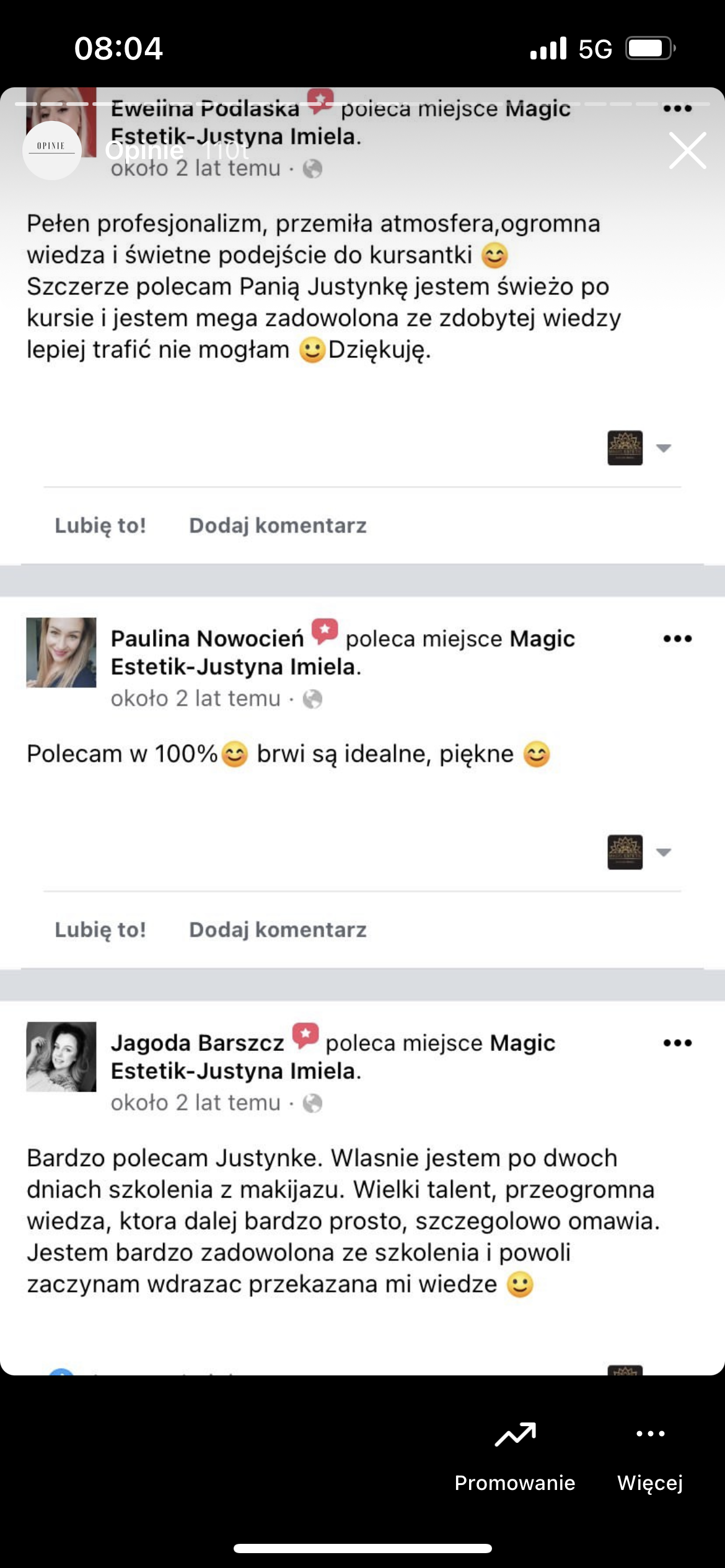Open the Opinie highlight avatar
Image resolution: width=725 pixels, height=1568 pixels.
pos(52,150)
